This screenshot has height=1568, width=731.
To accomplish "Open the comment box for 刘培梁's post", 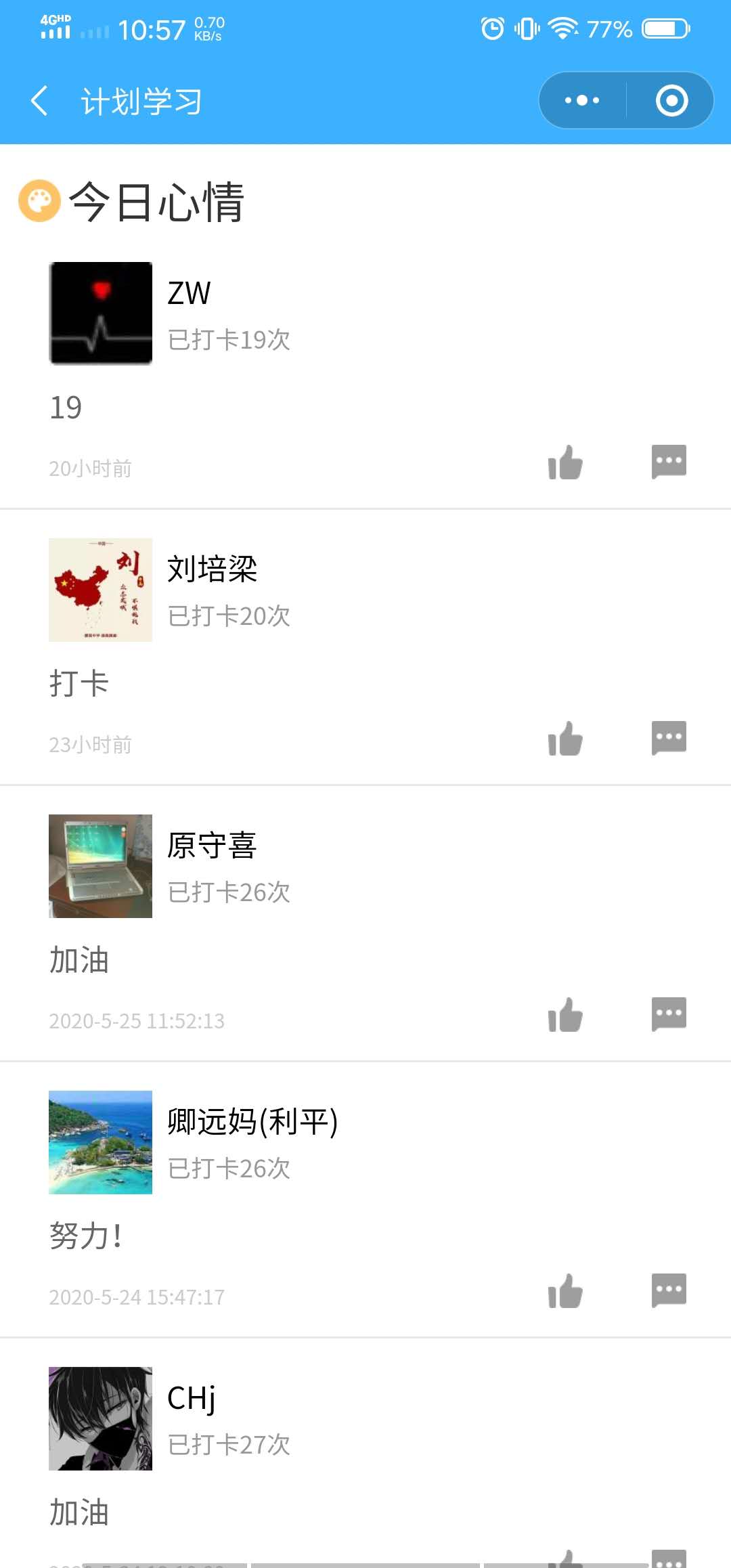I will (669, 738).
